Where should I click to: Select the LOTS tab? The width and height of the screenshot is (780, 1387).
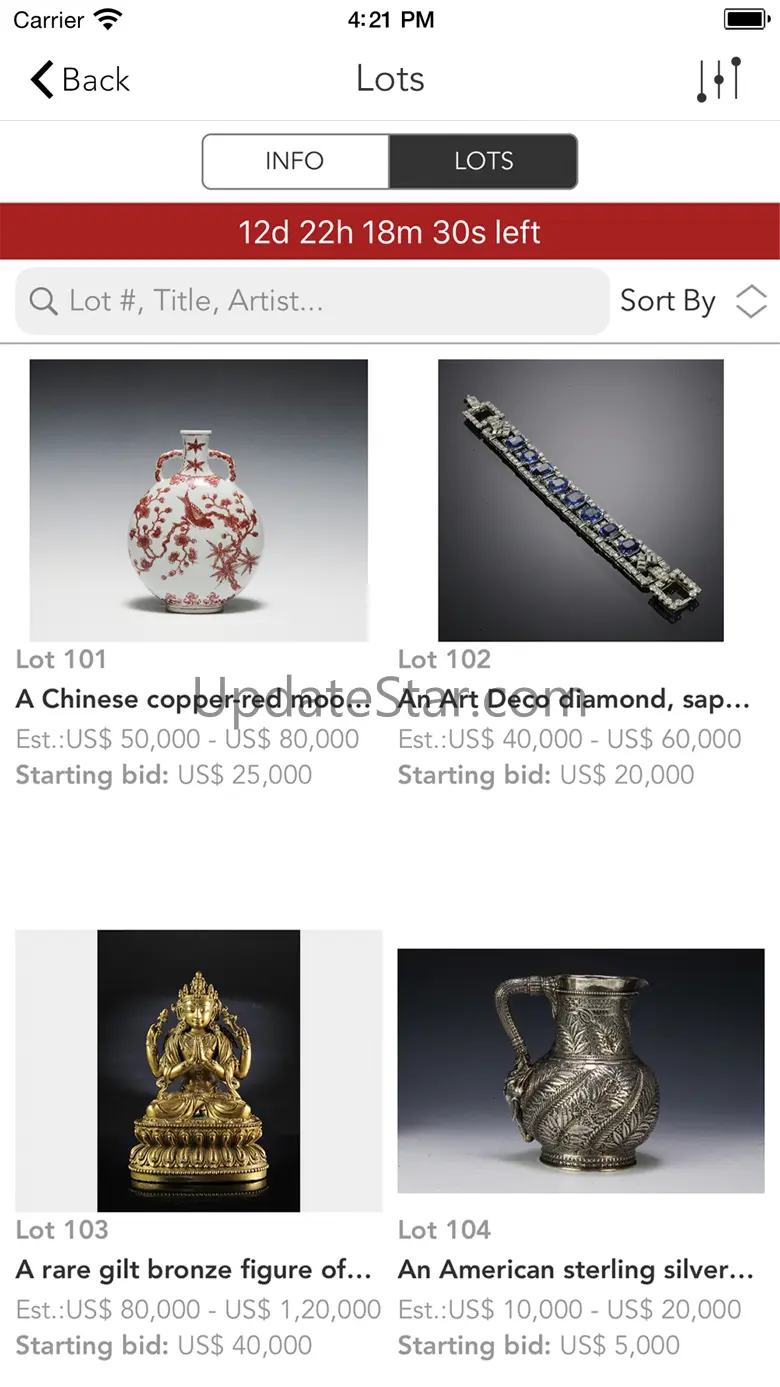[483, 161]
